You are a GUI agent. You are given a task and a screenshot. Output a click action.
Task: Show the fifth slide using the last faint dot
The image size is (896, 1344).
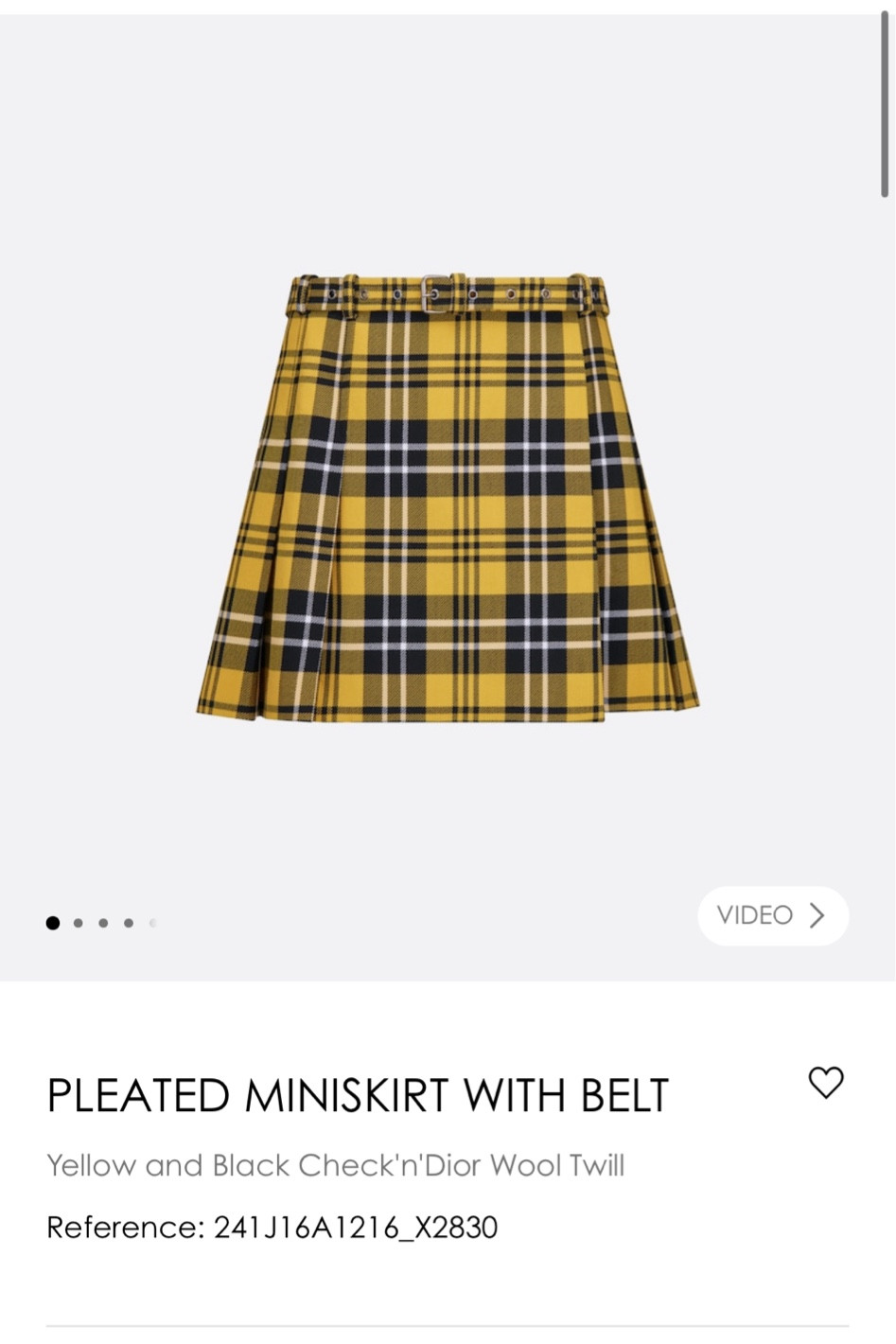point(152,923)
